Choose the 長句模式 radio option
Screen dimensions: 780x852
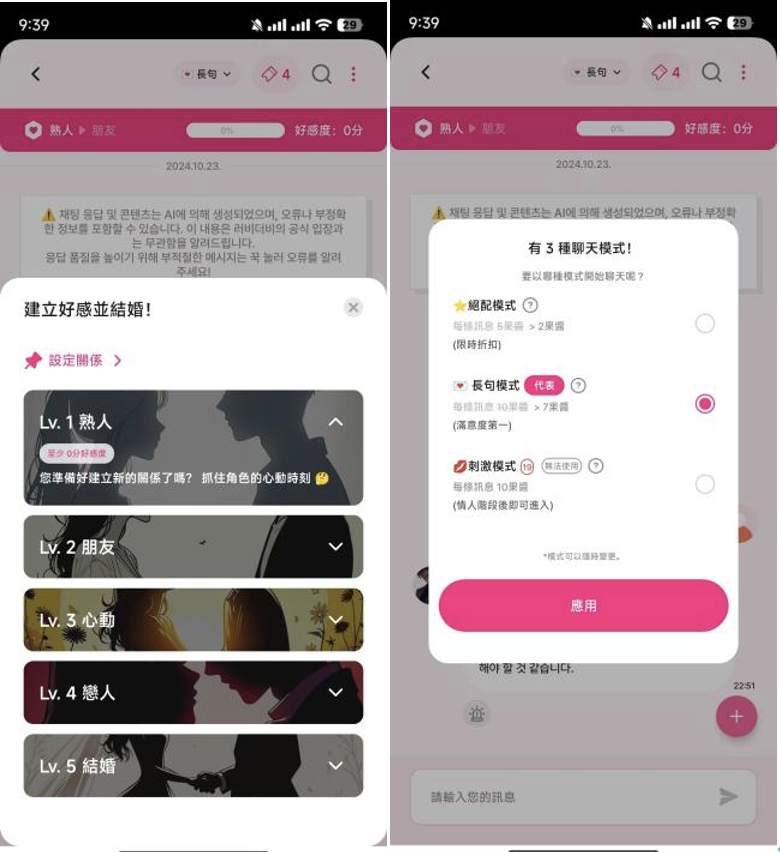click(x=705, y=403)
